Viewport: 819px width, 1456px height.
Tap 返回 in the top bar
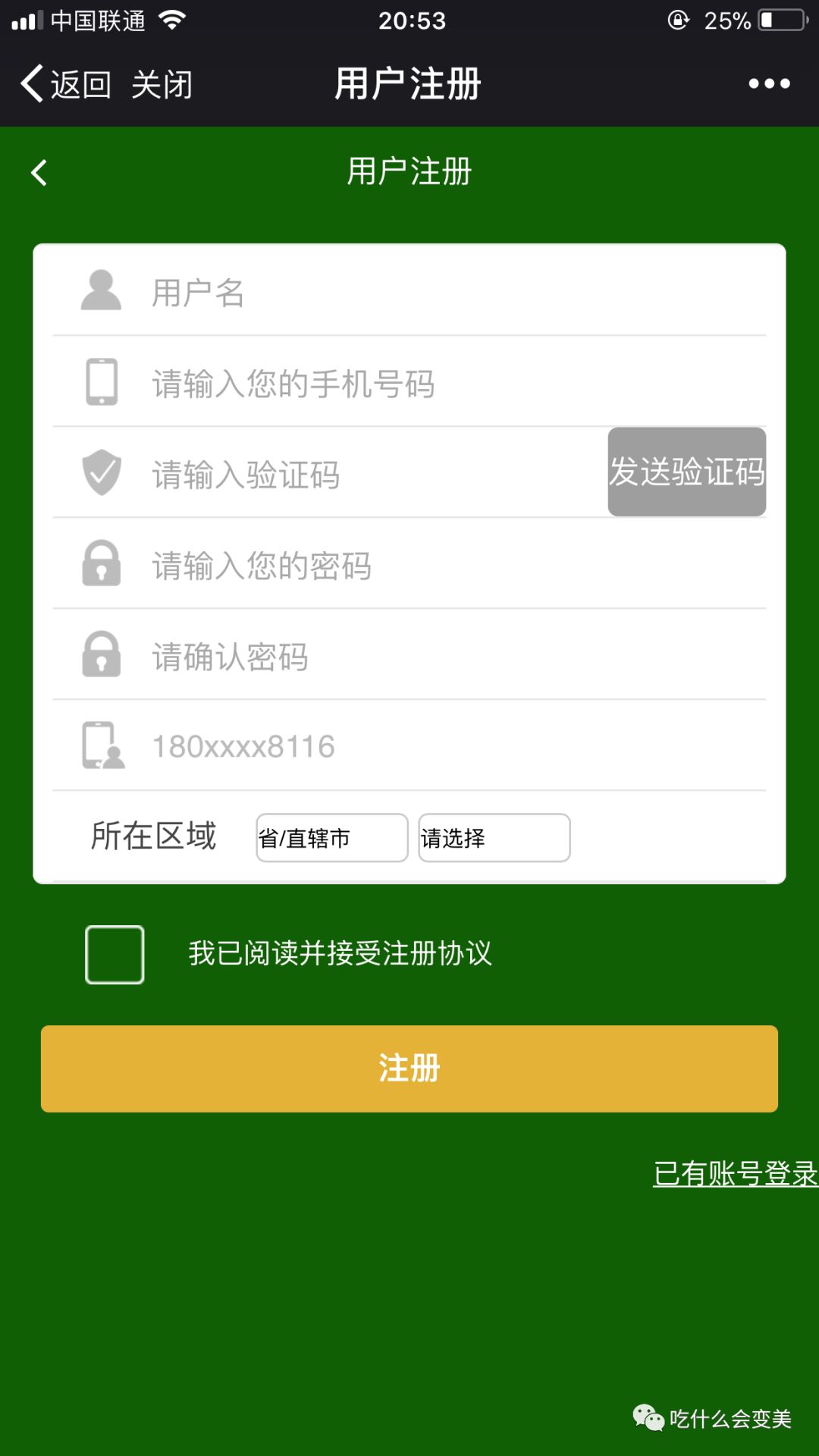[x=66, y=83]
